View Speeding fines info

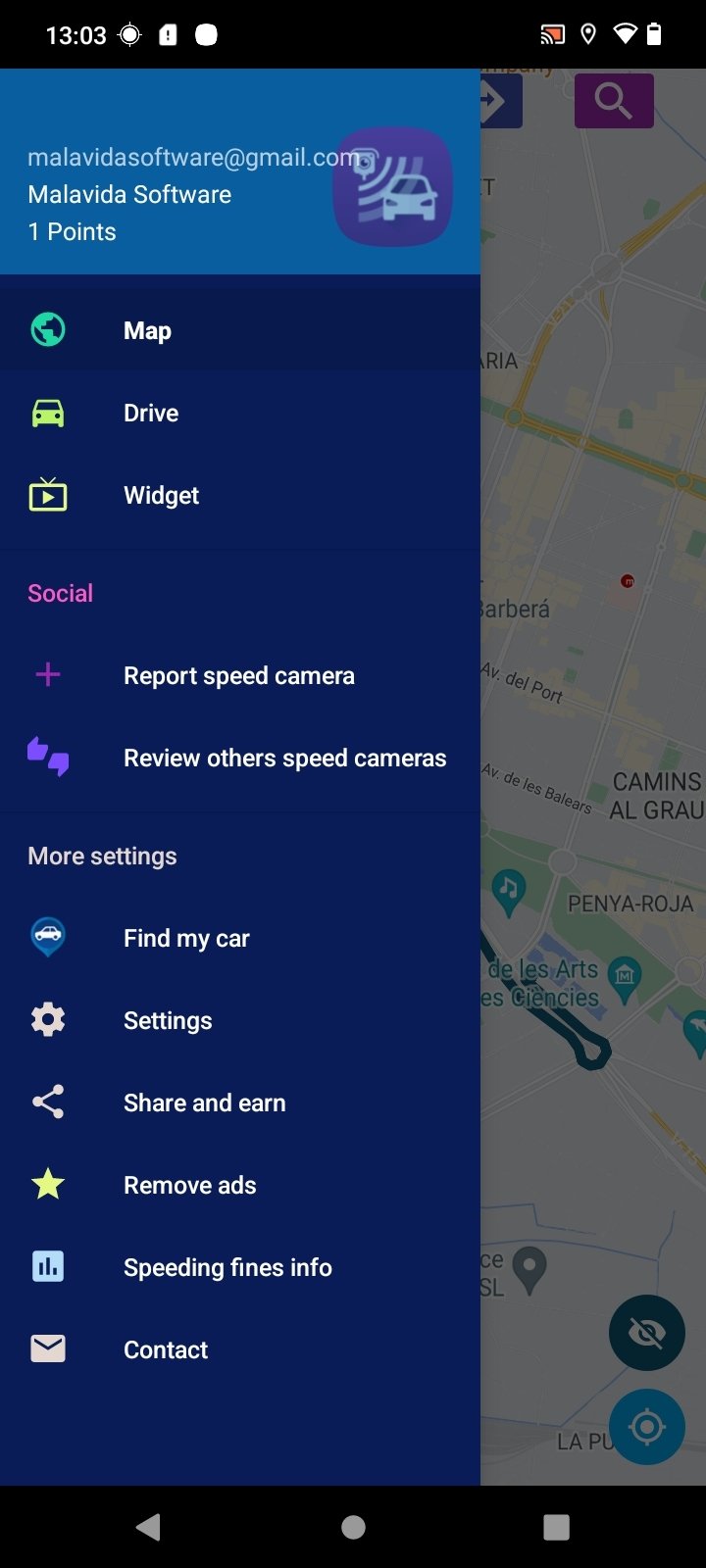click(x=240, y=1267)
